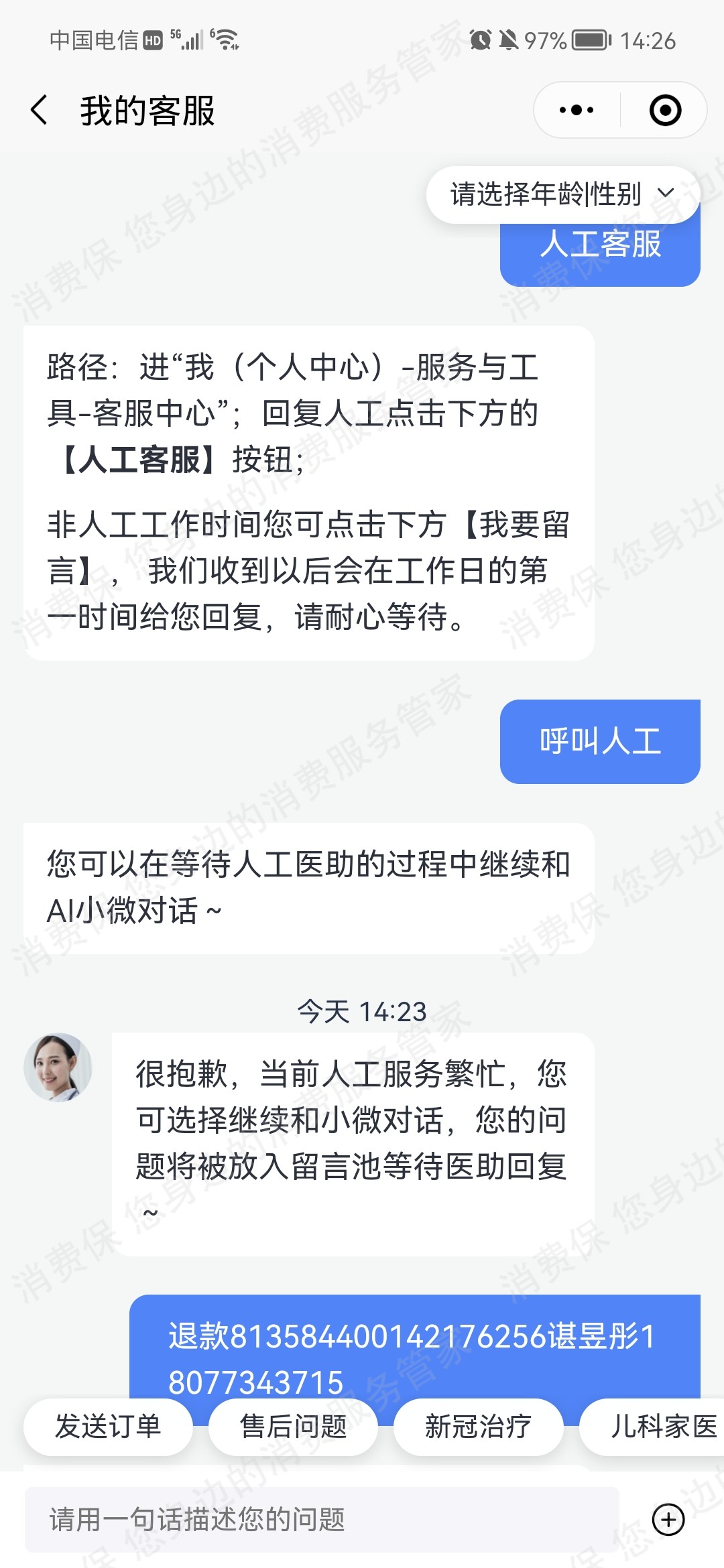Expand the 请选择年龄|性别 dropdown
Screen dimensions: 724x1568
[563, 194]
